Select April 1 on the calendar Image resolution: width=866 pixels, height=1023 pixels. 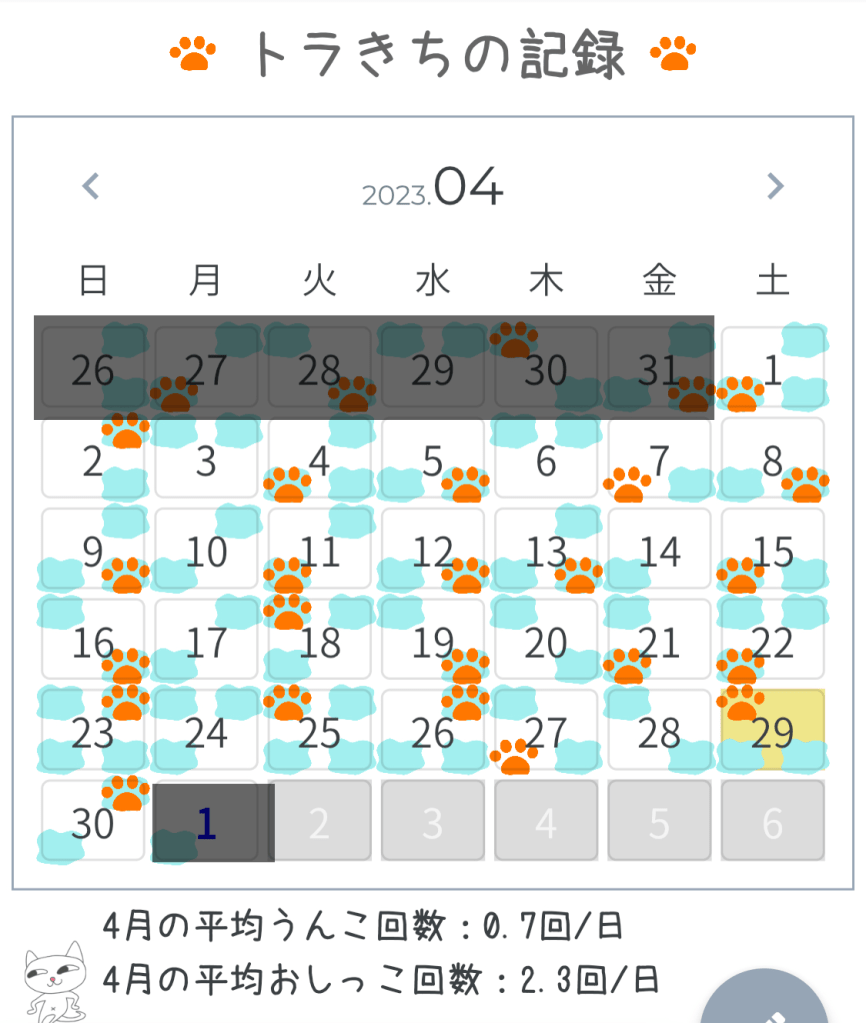tap(772, 370)
